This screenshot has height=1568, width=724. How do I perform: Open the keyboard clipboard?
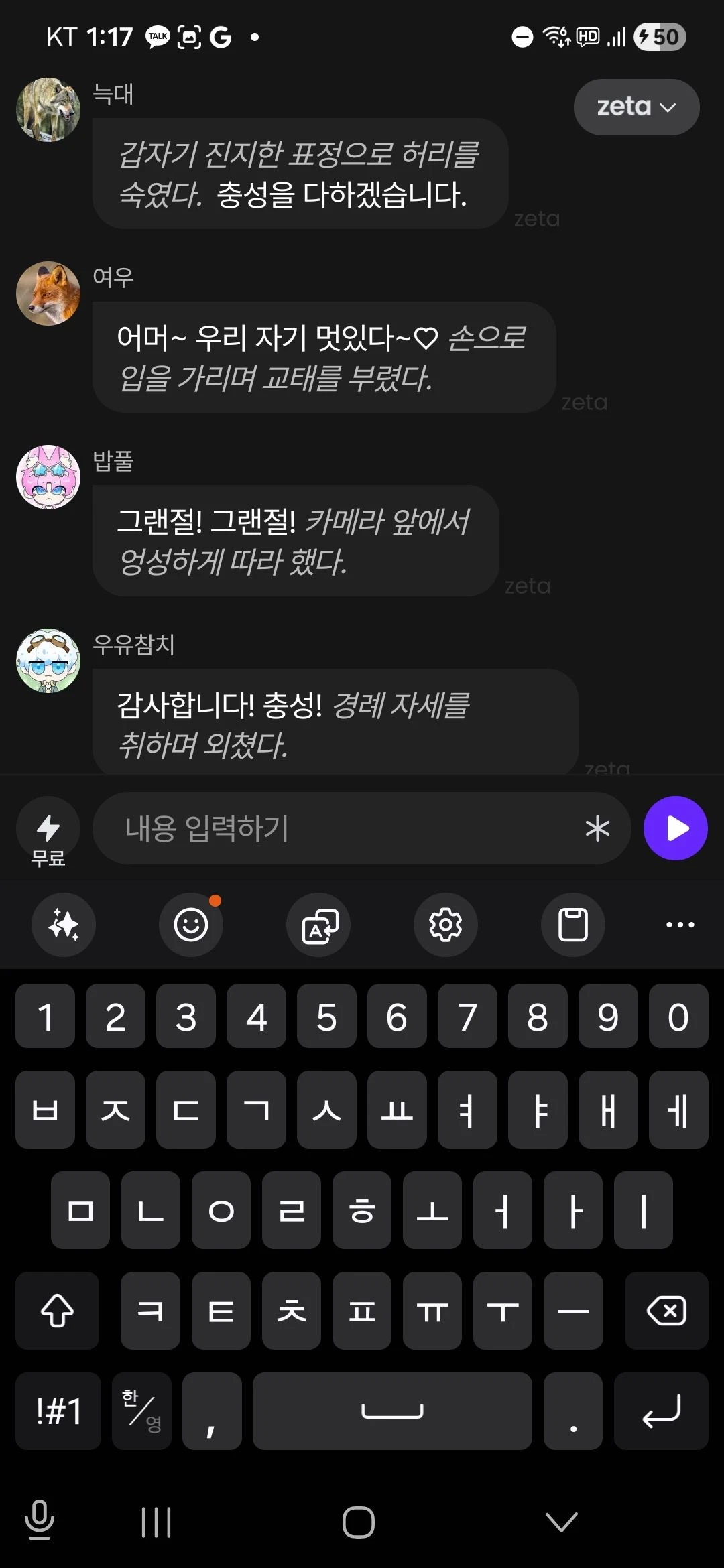(x=573, y=925)
